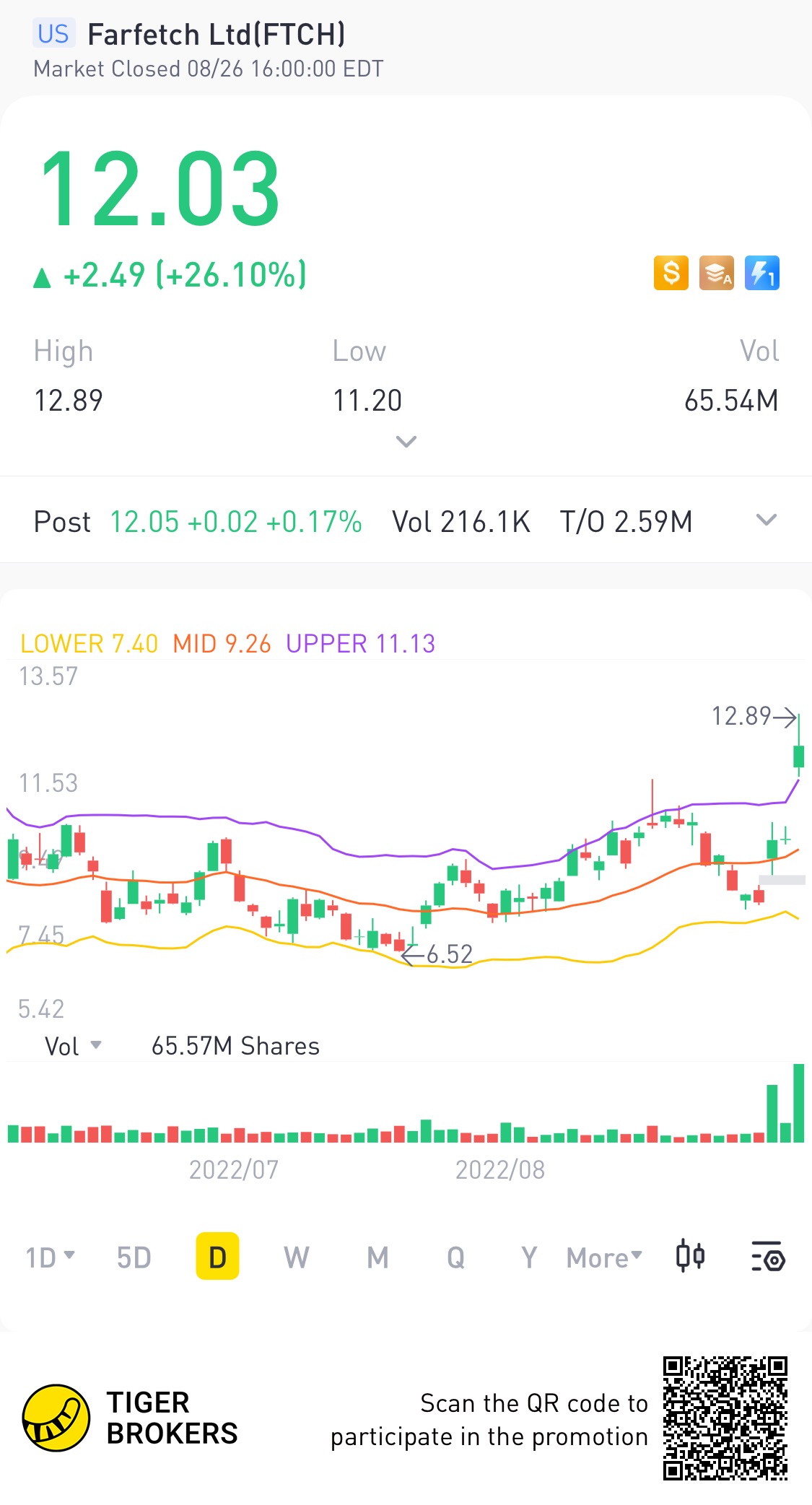
Task: Tap the orange dollar badge icon
Action: (671, 273)
